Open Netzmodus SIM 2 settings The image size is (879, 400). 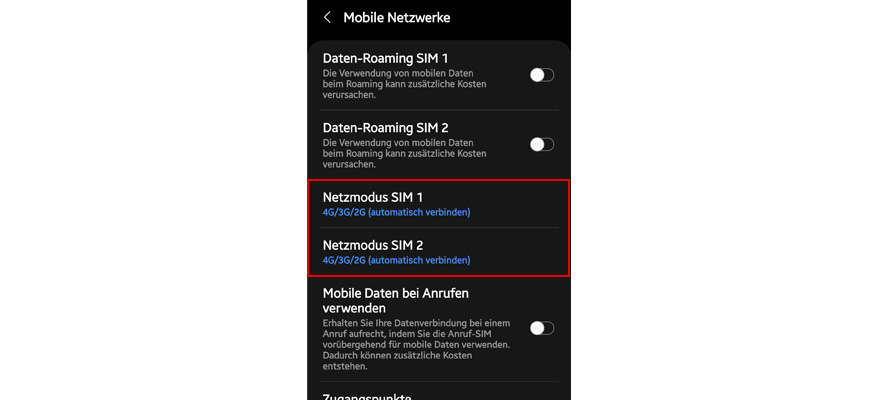point(439,251)
